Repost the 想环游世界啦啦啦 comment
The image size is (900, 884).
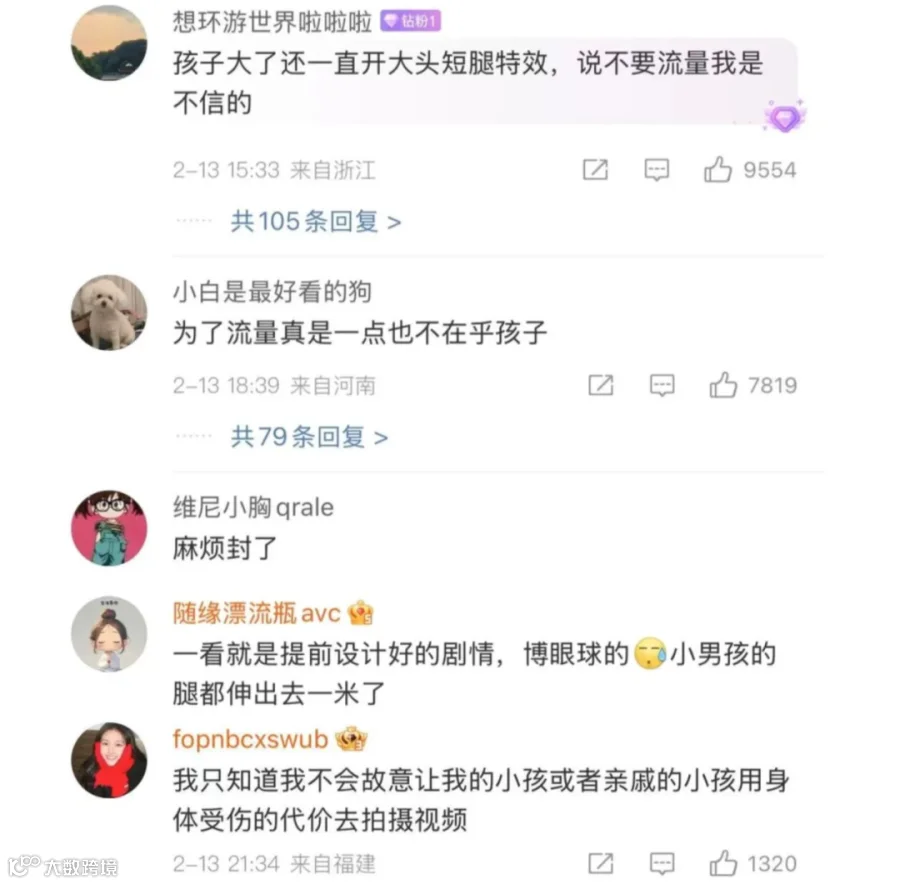595,170
